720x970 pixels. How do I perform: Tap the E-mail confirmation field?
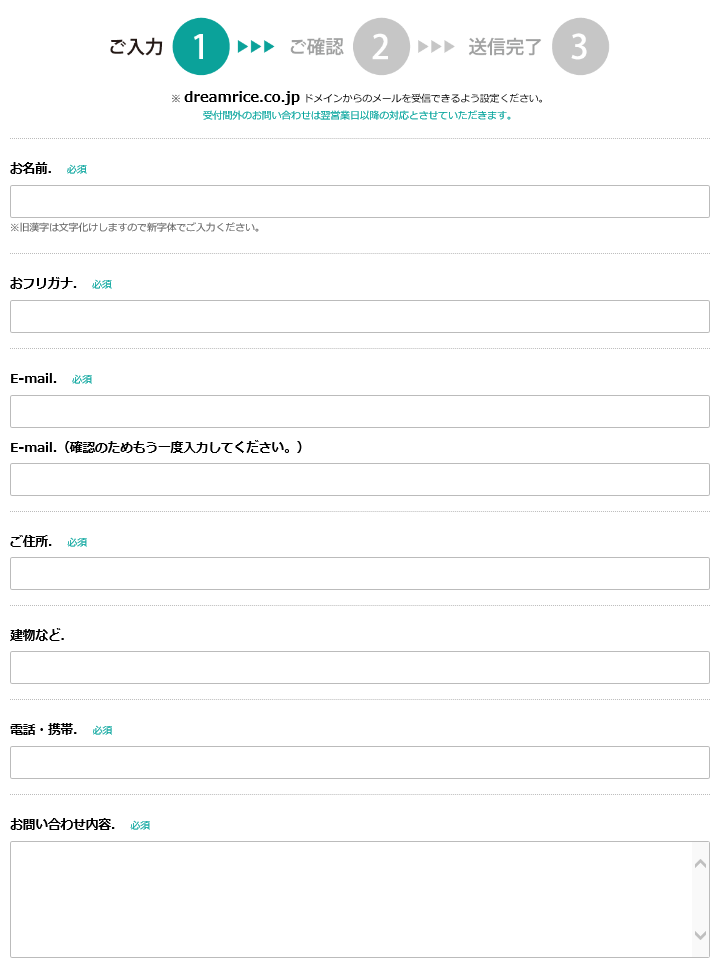click(x=359, y=479)
